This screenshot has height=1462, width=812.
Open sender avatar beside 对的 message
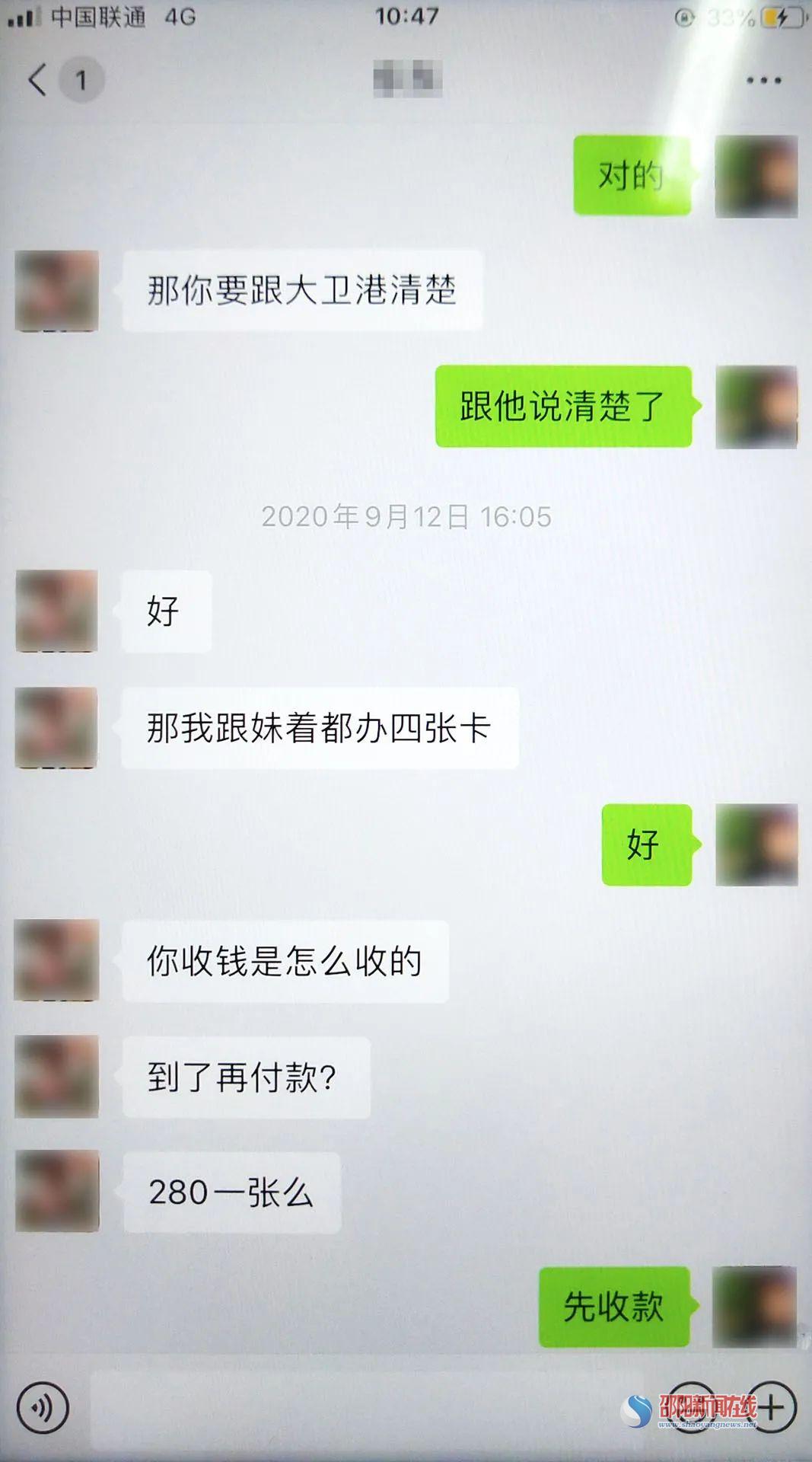click(x=756, y=177)
